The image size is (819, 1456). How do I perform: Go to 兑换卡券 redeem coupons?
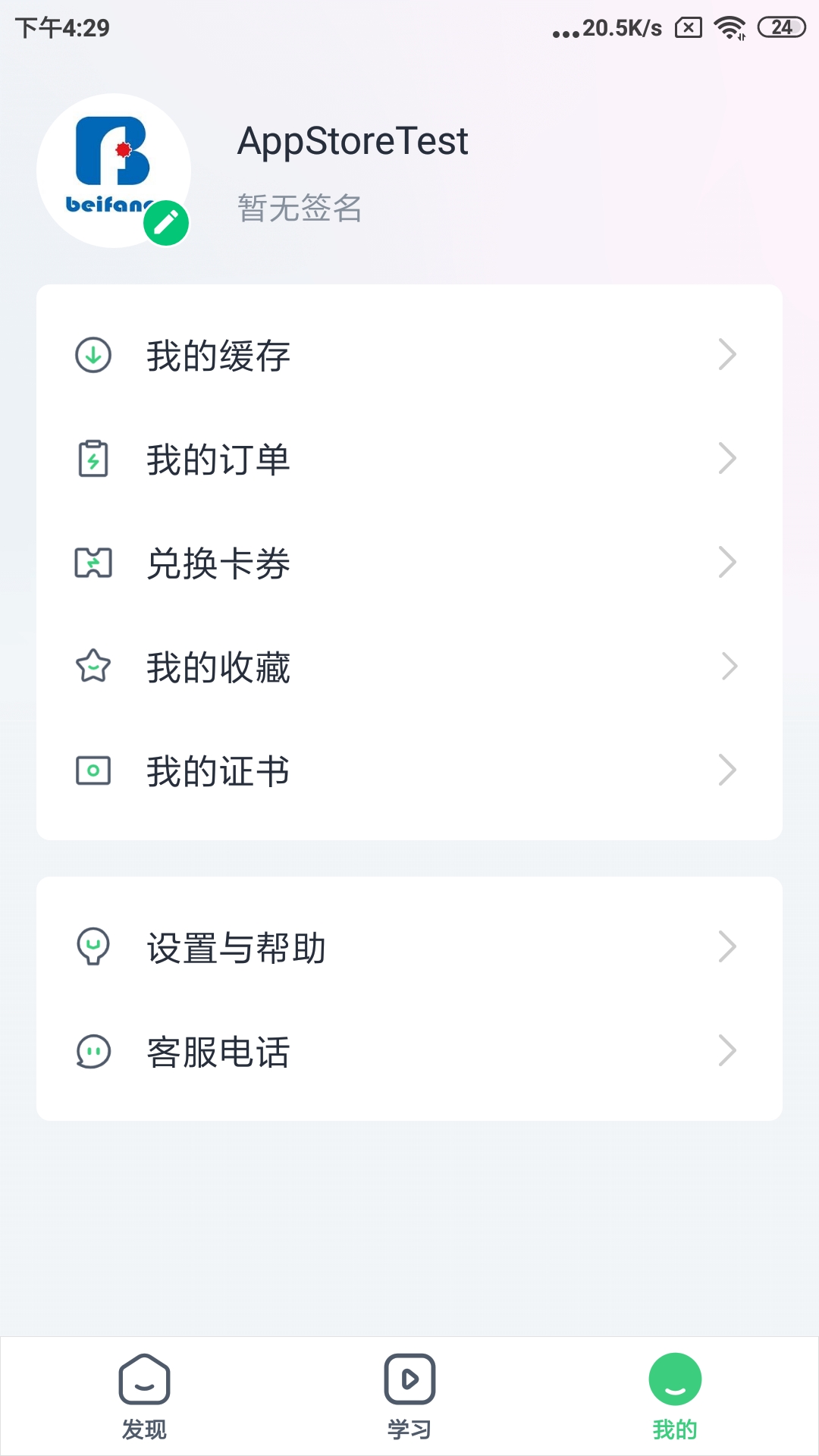409,563
